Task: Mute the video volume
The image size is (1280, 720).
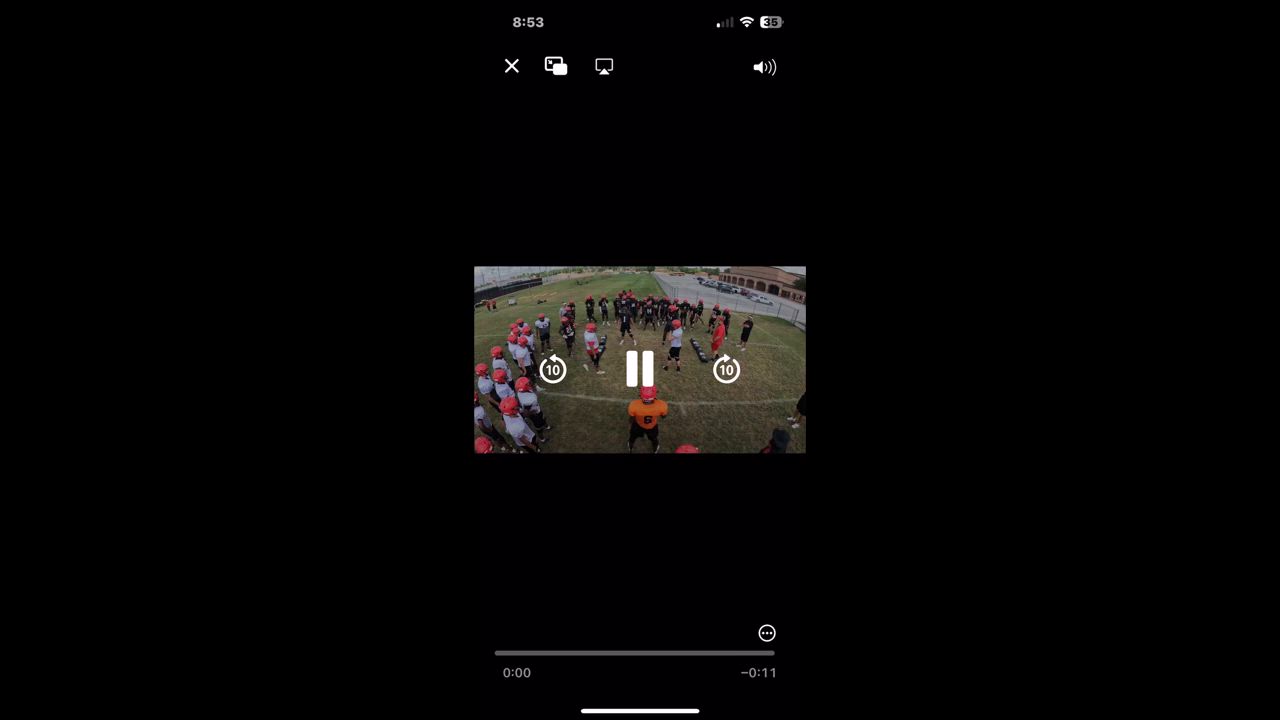Action: pos(764,67)
